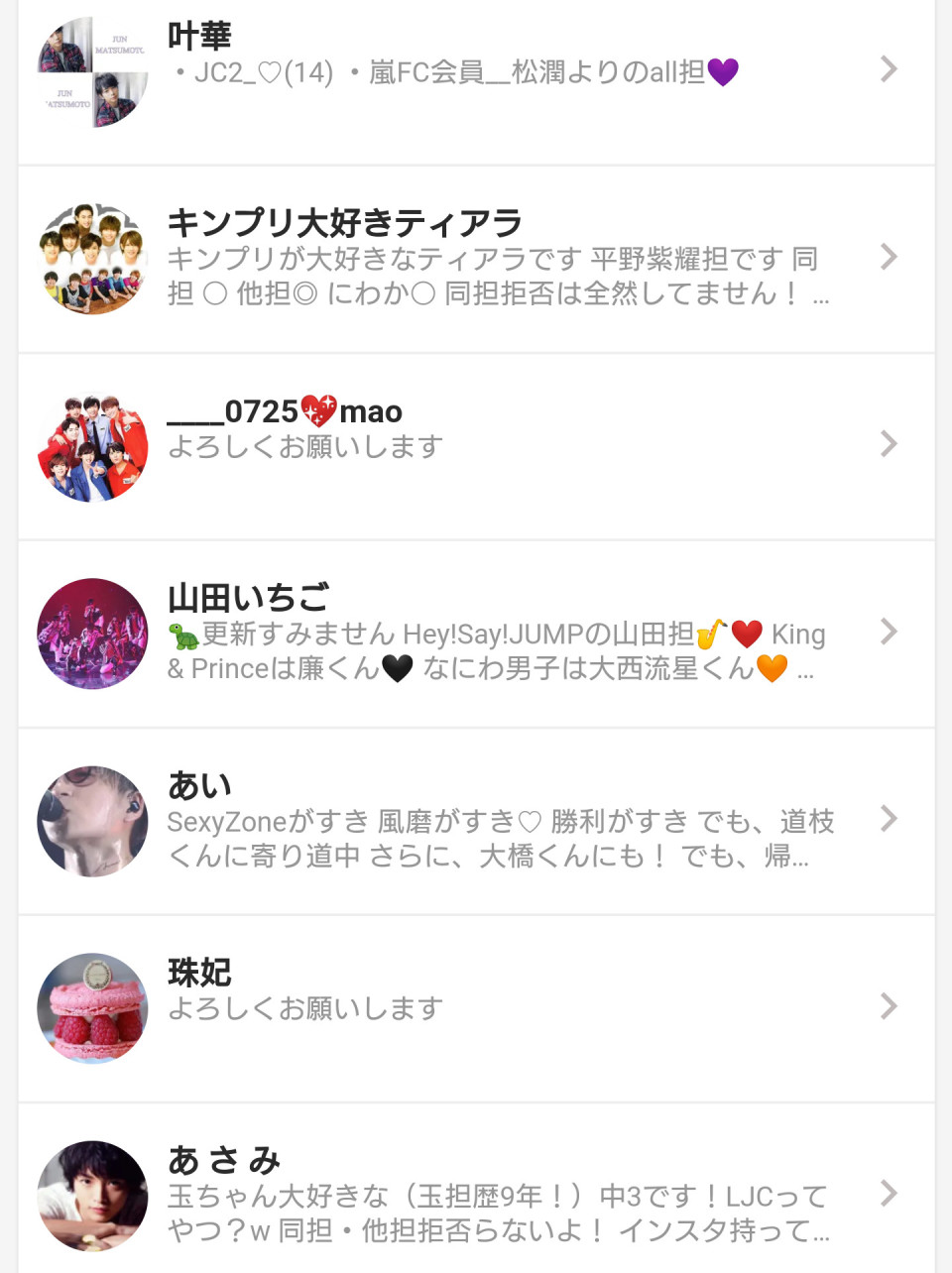The height and width of the screenshot is (1273, 952).
Task: Go to 珠妃's profile
Action: 476,1007
